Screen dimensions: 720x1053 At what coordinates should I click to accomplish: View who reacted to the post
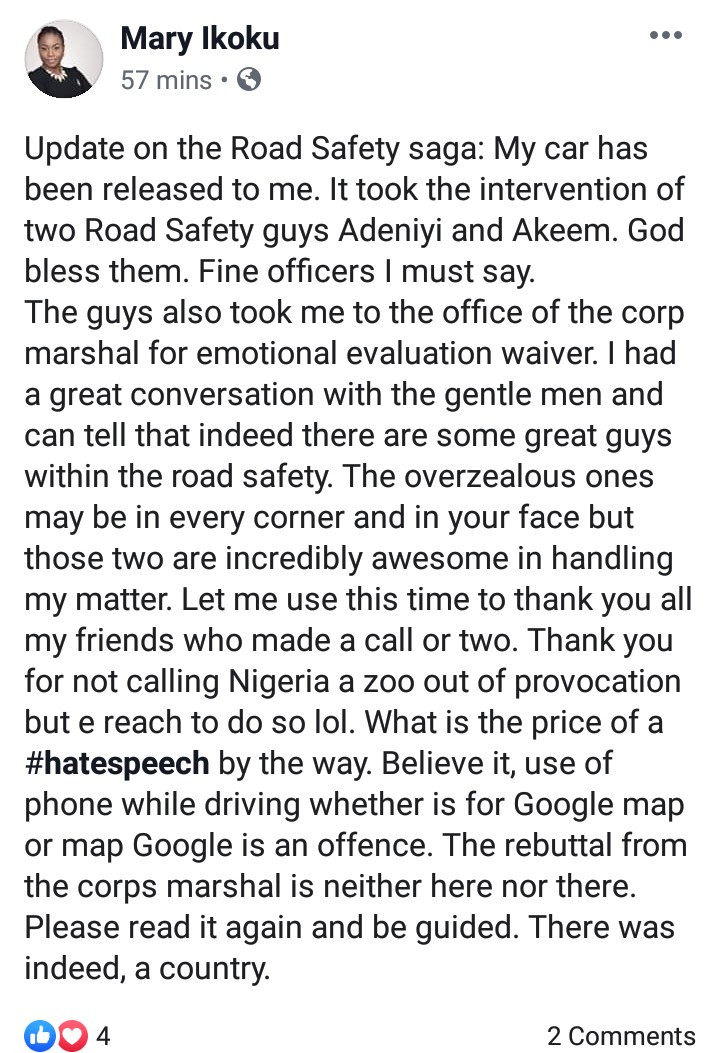(x=65, y=1035)
